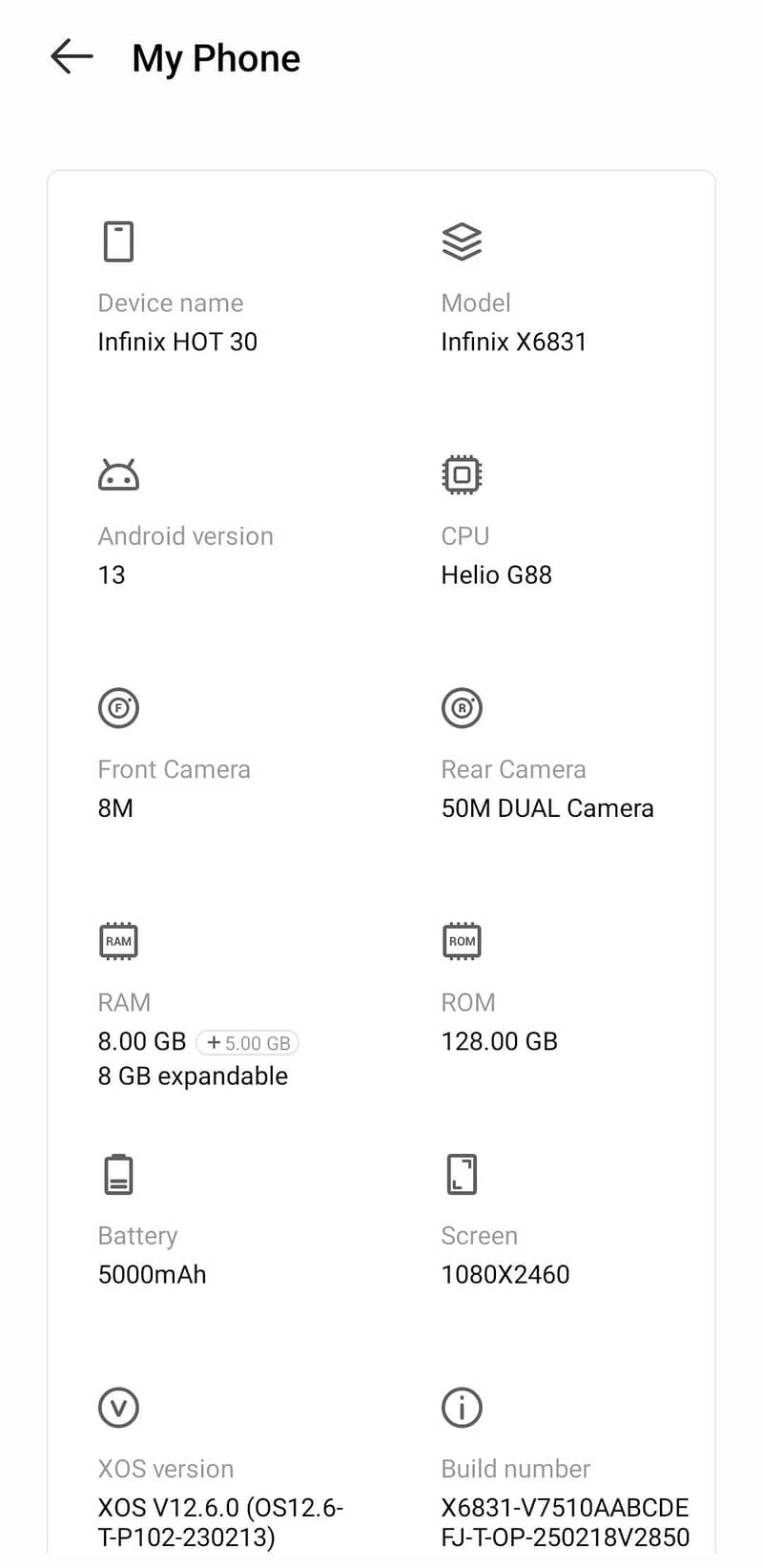Click the Device name phone icon
Viewport: 763px width, 1568px height.
click(117, 240)
